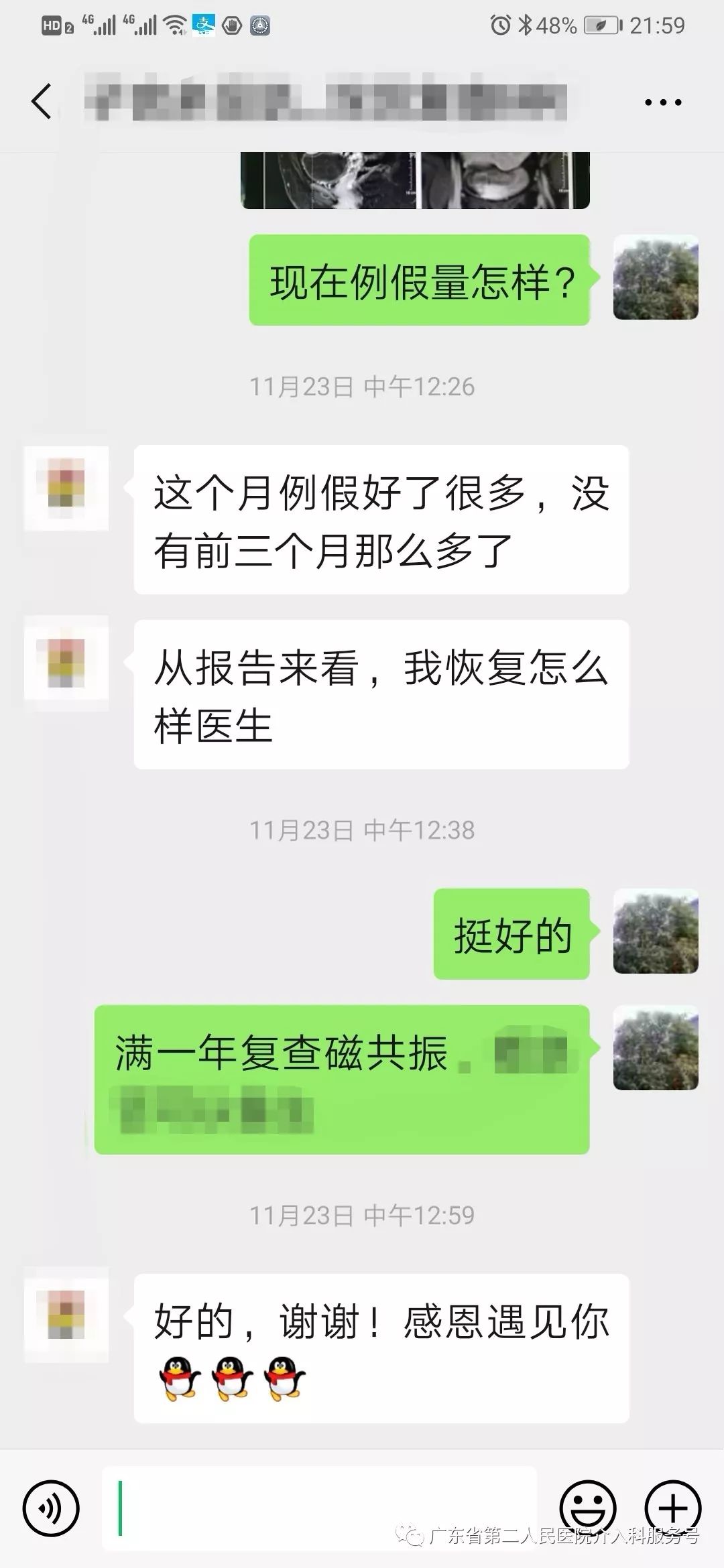The width and height of the screenshot is (724, 1568).
Task: Focus the message text field
Action: coord(319,1508)
